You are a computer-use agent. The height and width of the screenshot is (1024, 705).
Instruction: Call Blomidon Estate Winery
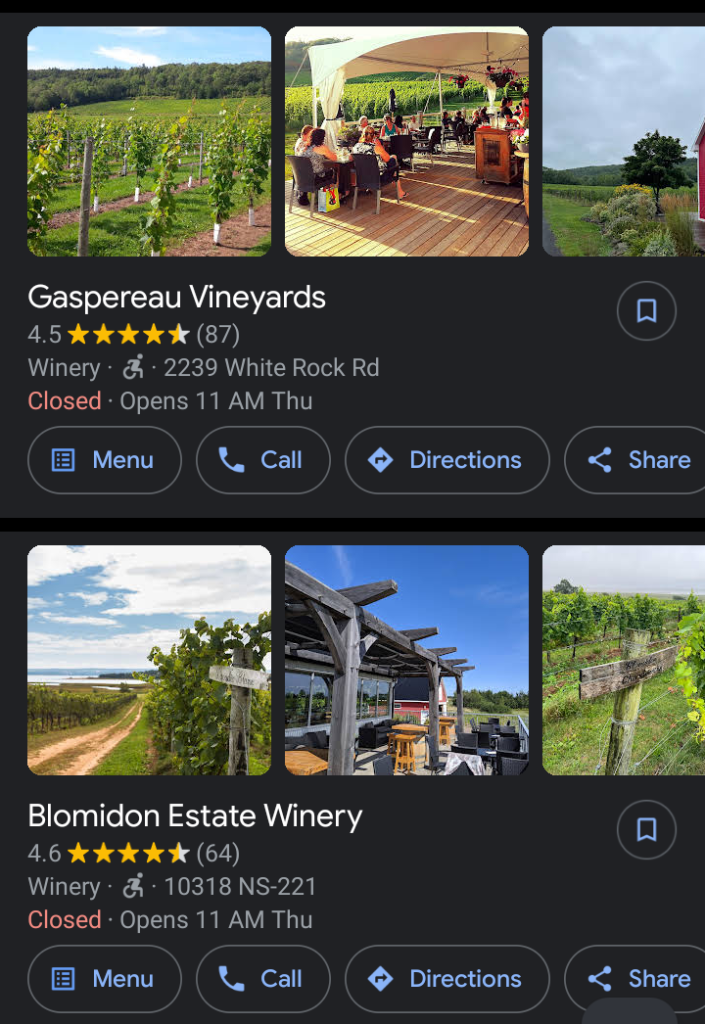click(263, 979)
